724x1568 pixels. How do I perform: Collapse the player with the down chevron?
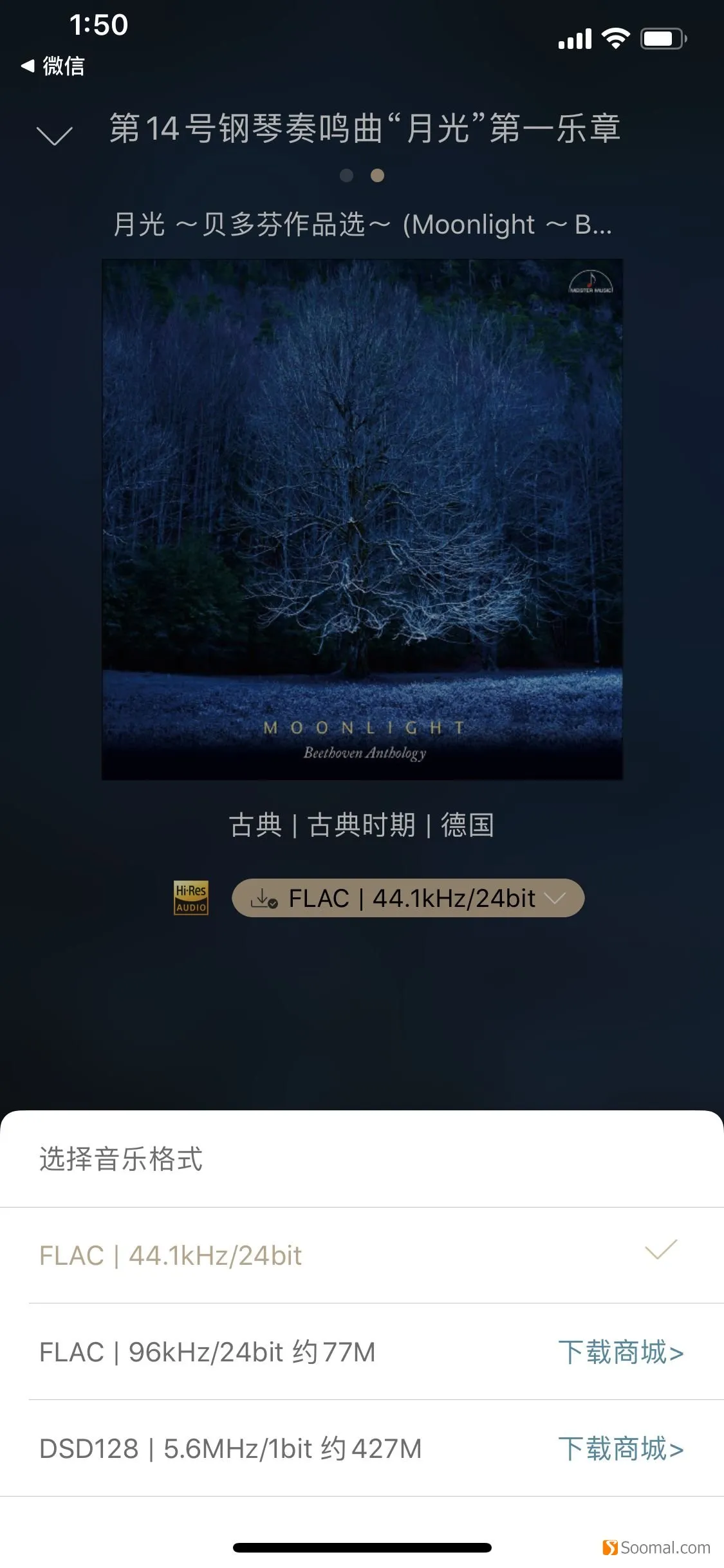55,135
